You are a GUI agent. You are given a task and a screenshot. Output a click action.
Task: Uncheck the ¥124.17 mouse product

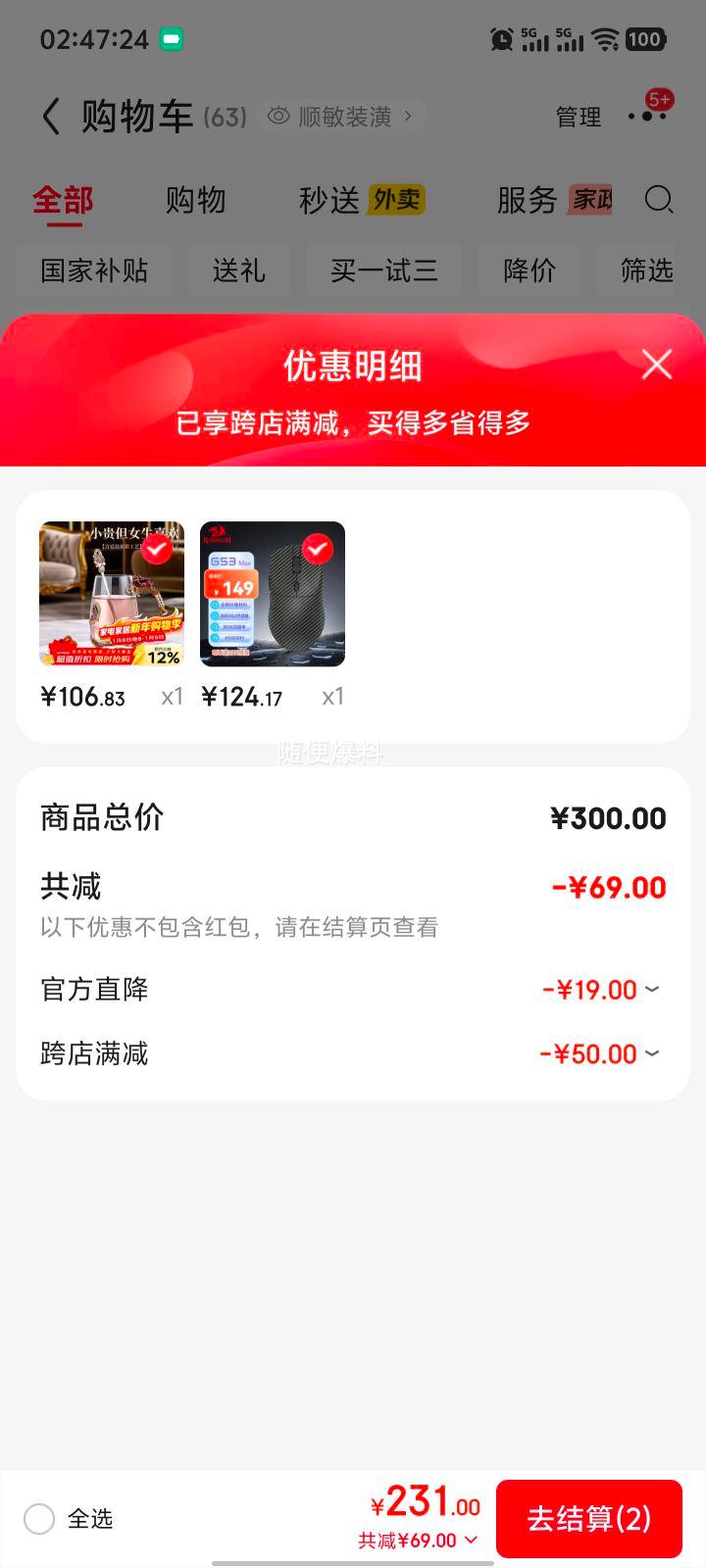pyautogui.click(x=318, y=550)
